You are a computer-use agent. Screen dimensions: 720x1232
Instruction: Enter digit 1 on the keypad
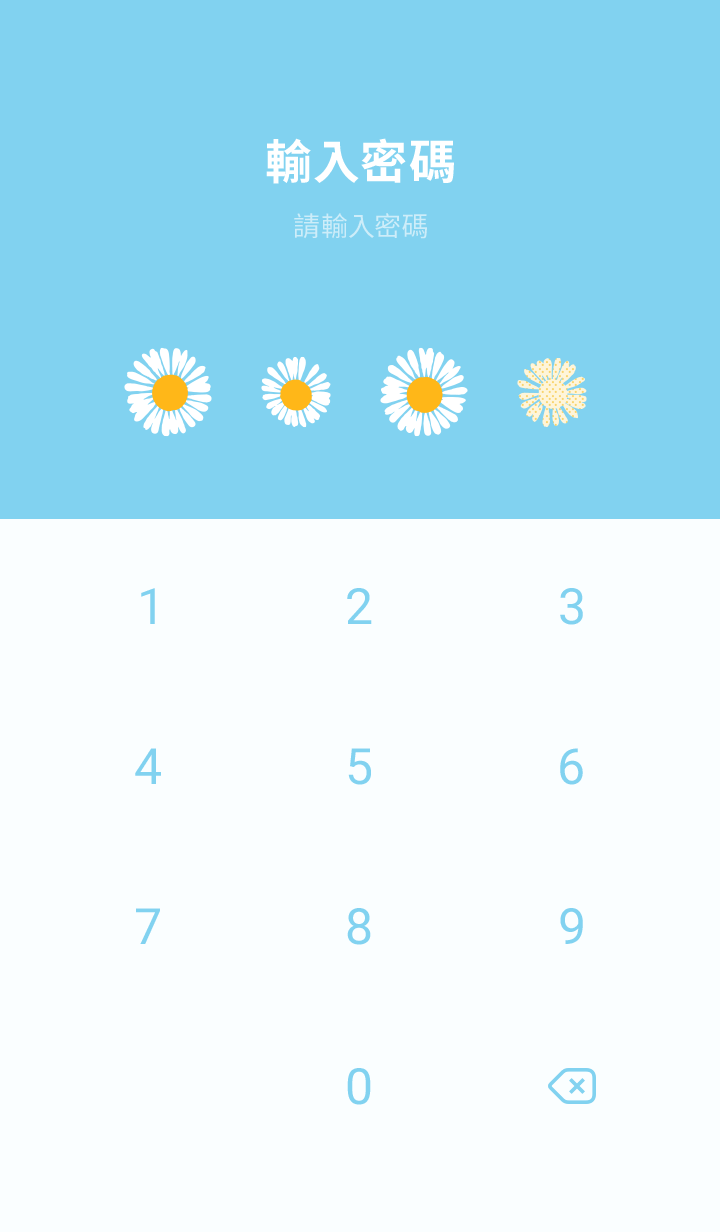pos(149,607)
